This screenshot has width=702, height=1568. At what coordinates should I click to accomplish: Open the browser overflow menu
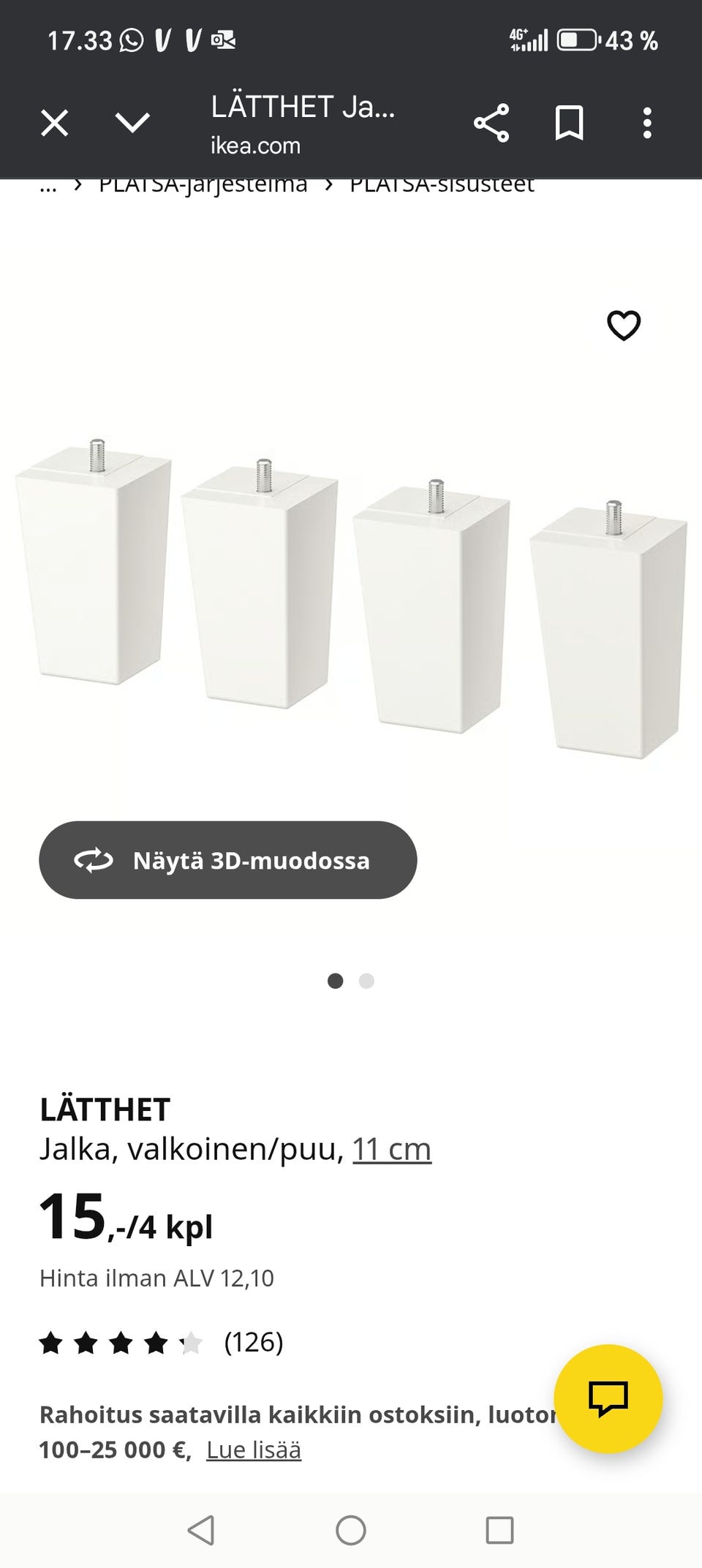647,123
